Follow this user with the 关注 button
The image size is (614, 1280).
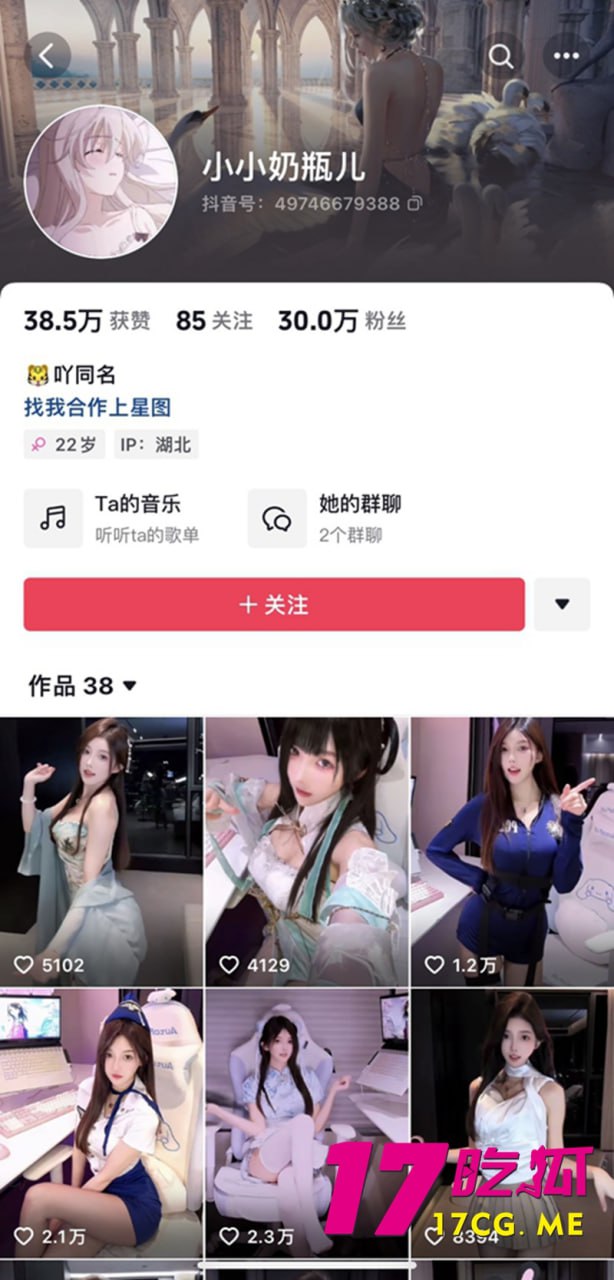[x=274, y=604]
